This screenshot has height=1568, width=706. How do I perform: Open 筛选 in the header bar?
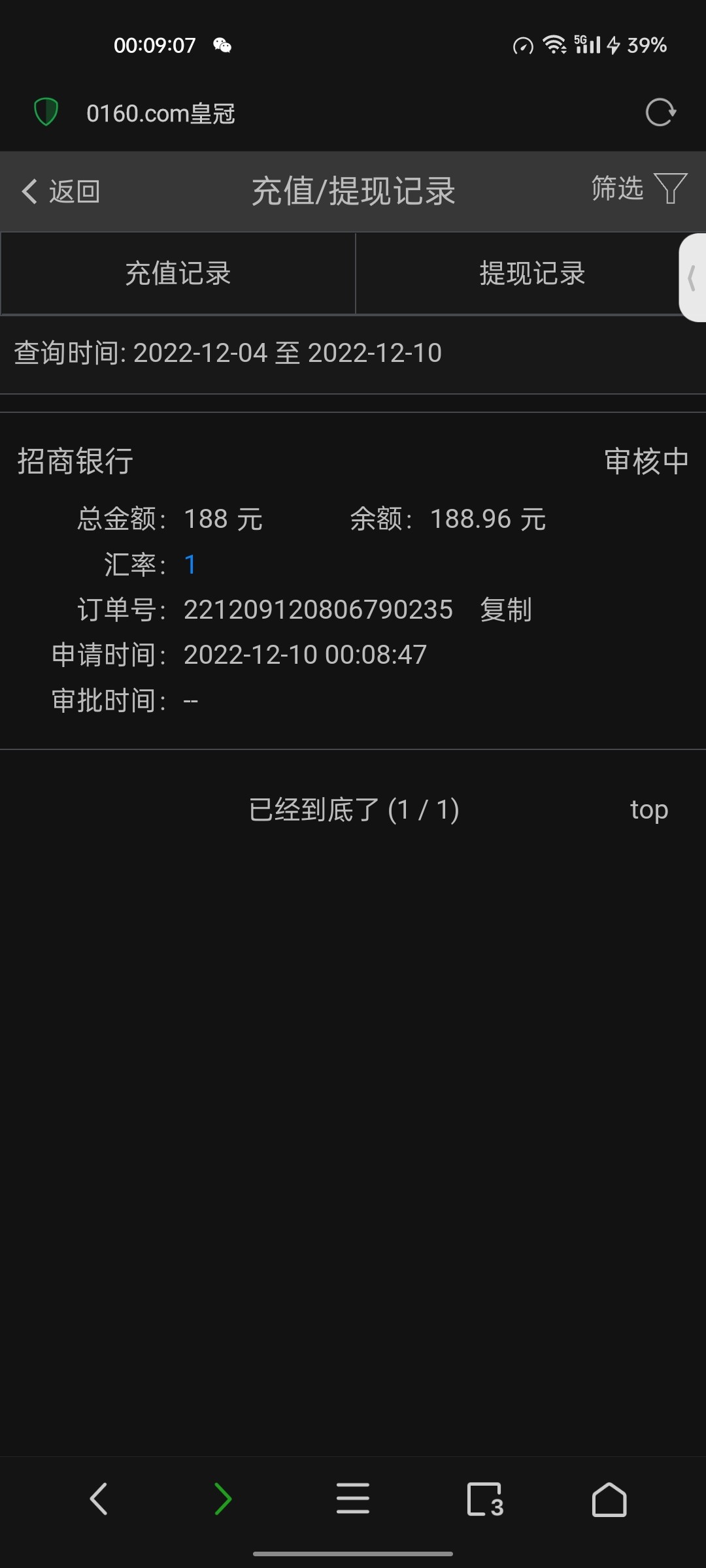click(x=616, y=189)
